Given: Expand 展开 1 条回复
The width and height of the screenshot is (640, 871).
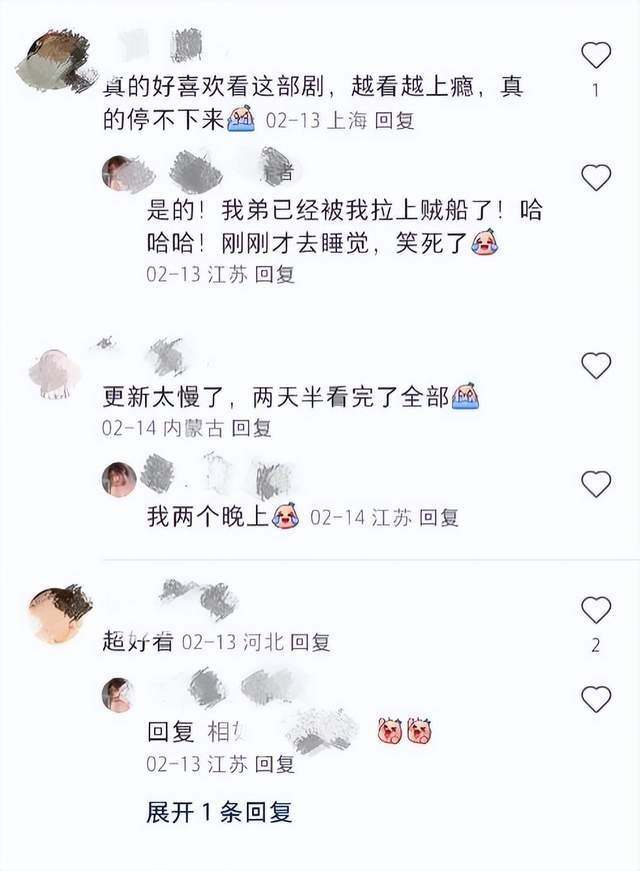Looking at the screenshot, I should [x=219, y=812].
